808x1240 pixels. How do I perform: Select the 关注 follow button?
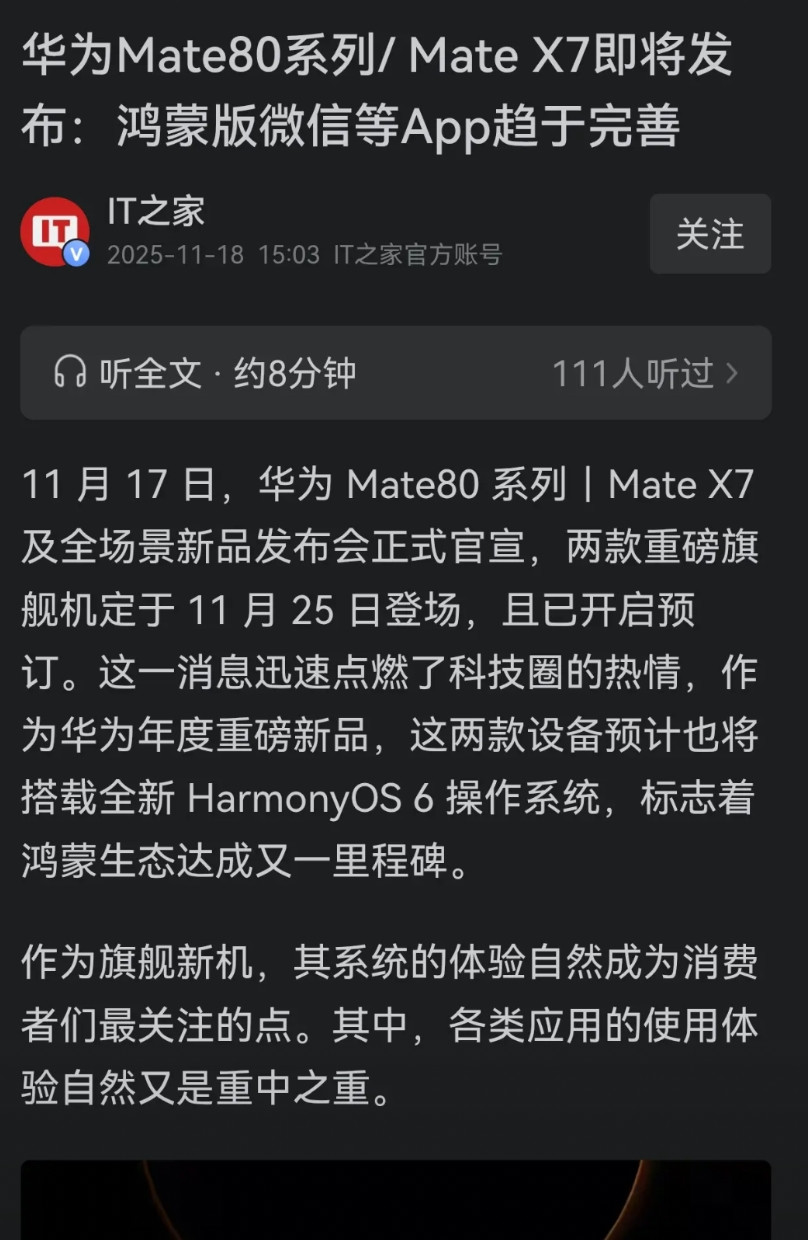tap(710, 235)
